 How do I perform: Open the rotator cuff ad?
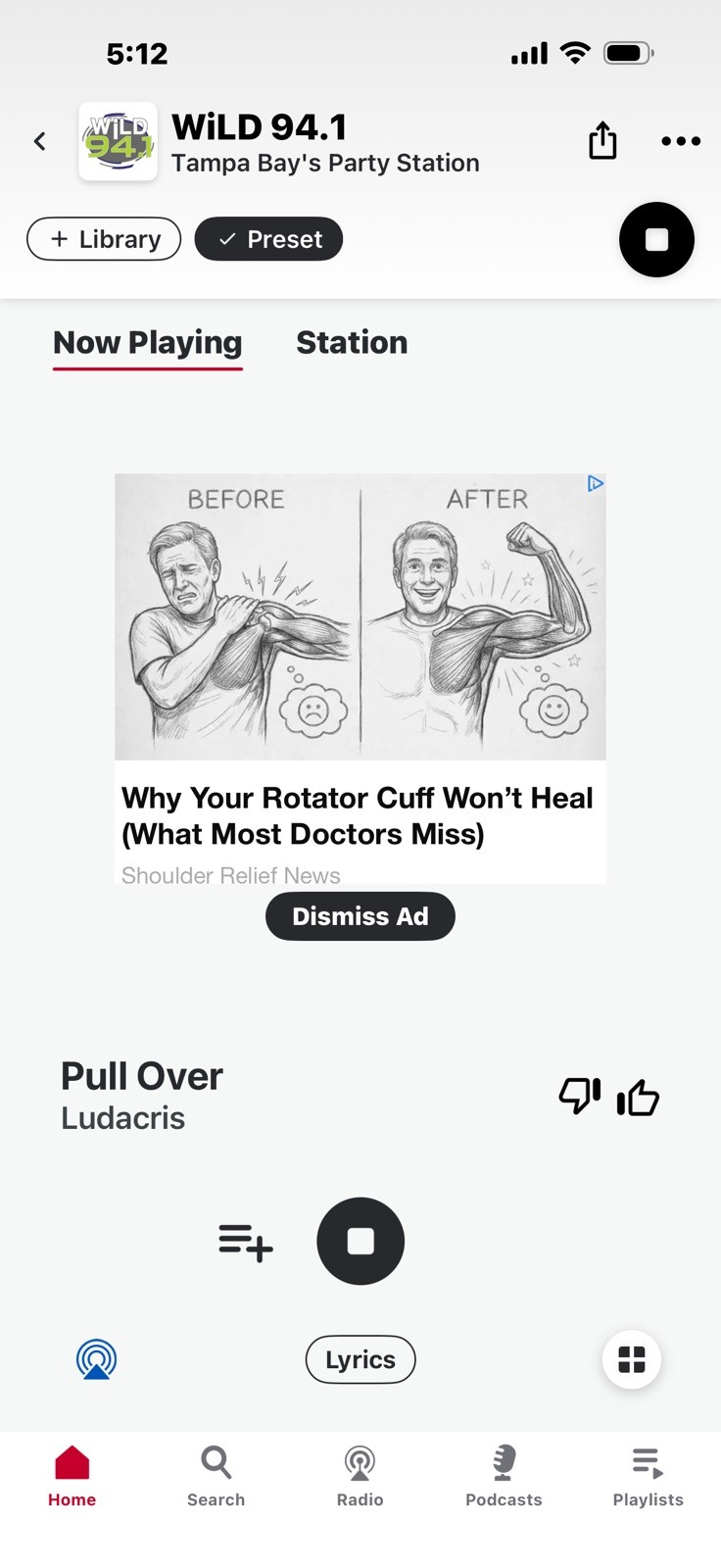point(360,678)
